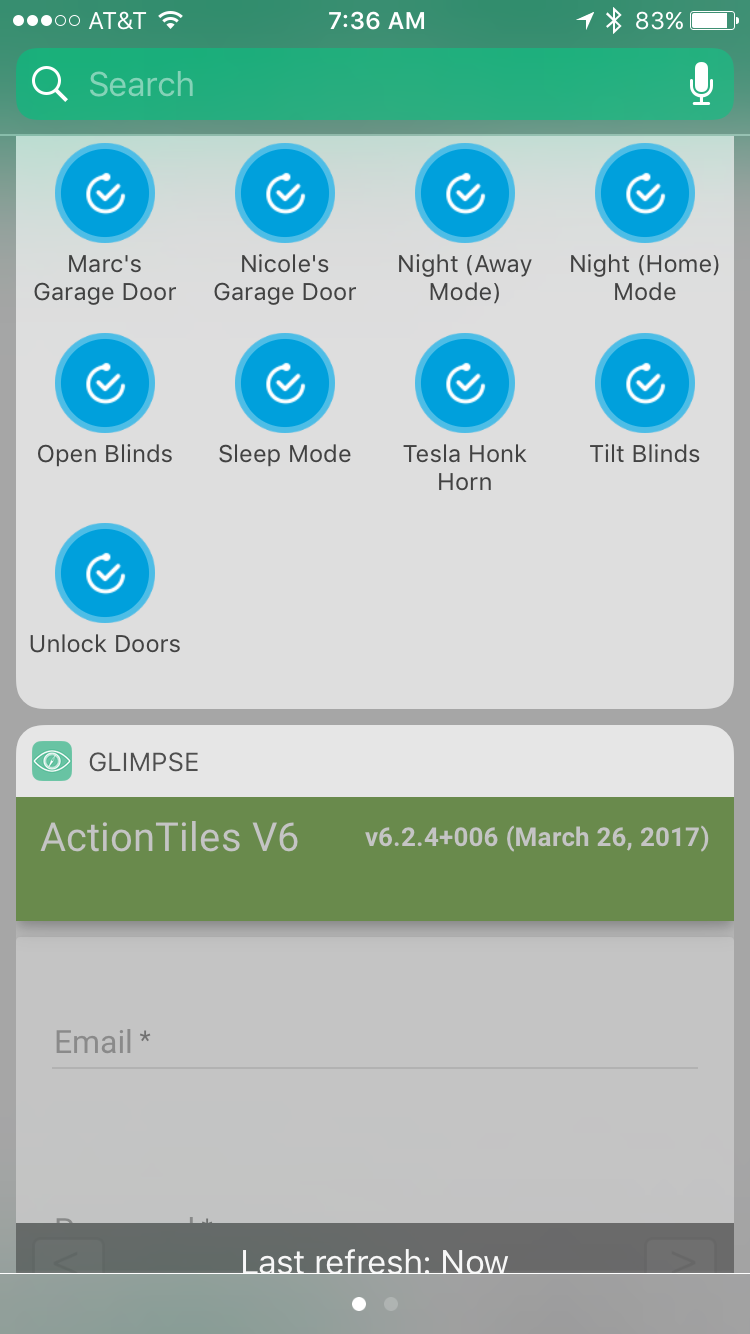Open the Glimpse widget header

(375, 762)
